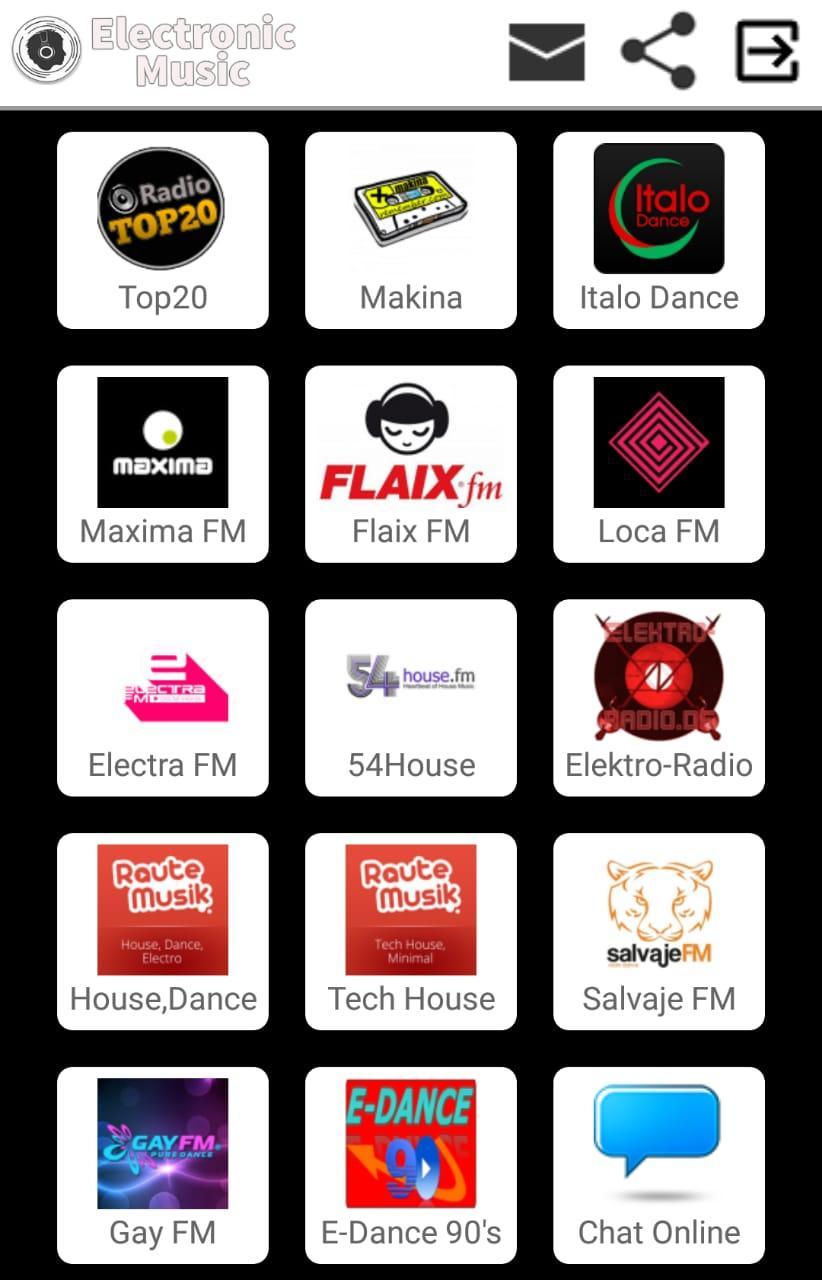Open the House,Dance station
Image resolution: width=822 pixels, height=1280 pixels.
pyautogui.click(x=162, y=930)
